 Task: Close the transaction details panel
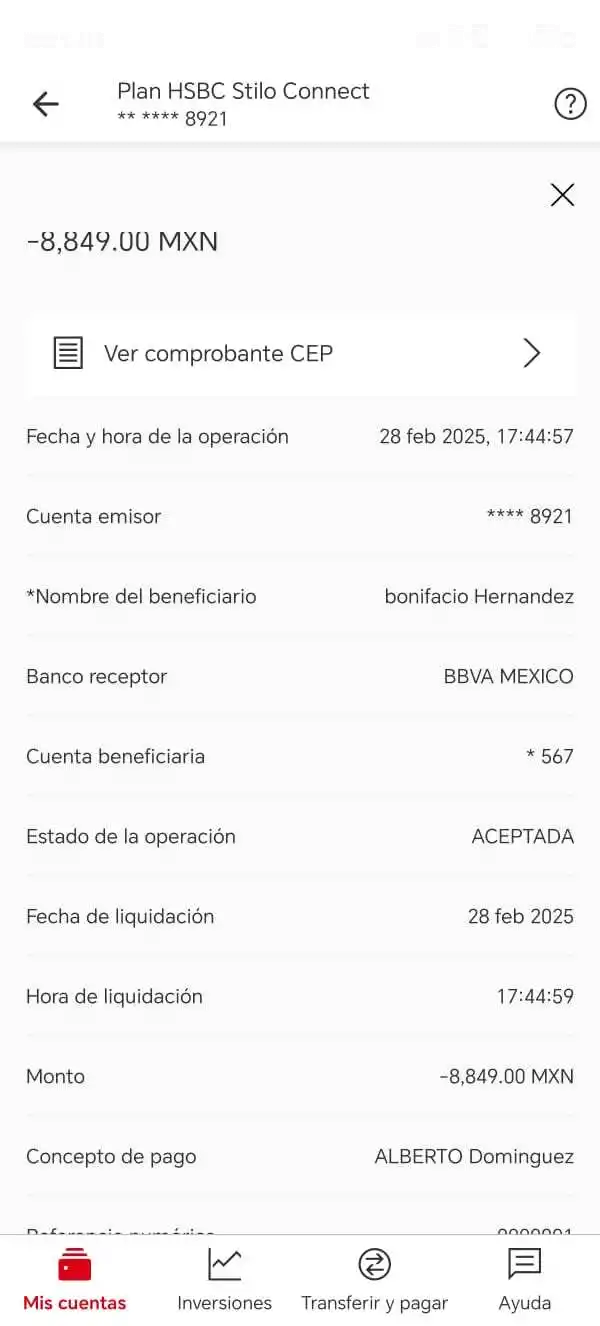[x=563, y=195]
